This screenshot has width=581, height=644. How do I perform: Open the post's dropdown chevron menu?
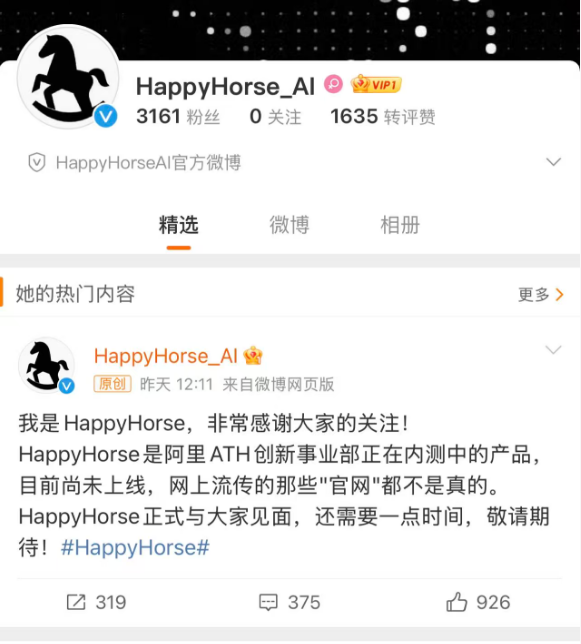point(553,350)
